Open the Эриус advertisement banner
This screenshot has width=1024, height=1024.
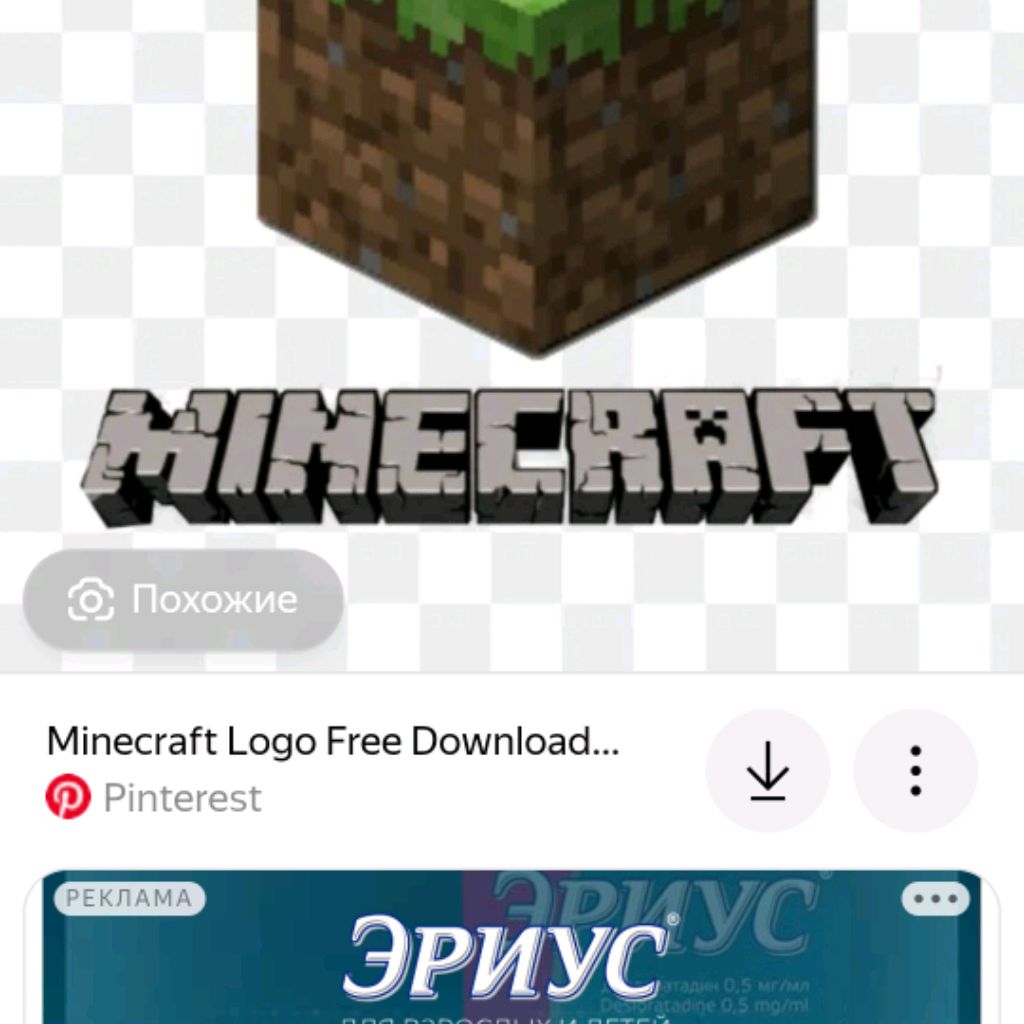tap(510, 955)
